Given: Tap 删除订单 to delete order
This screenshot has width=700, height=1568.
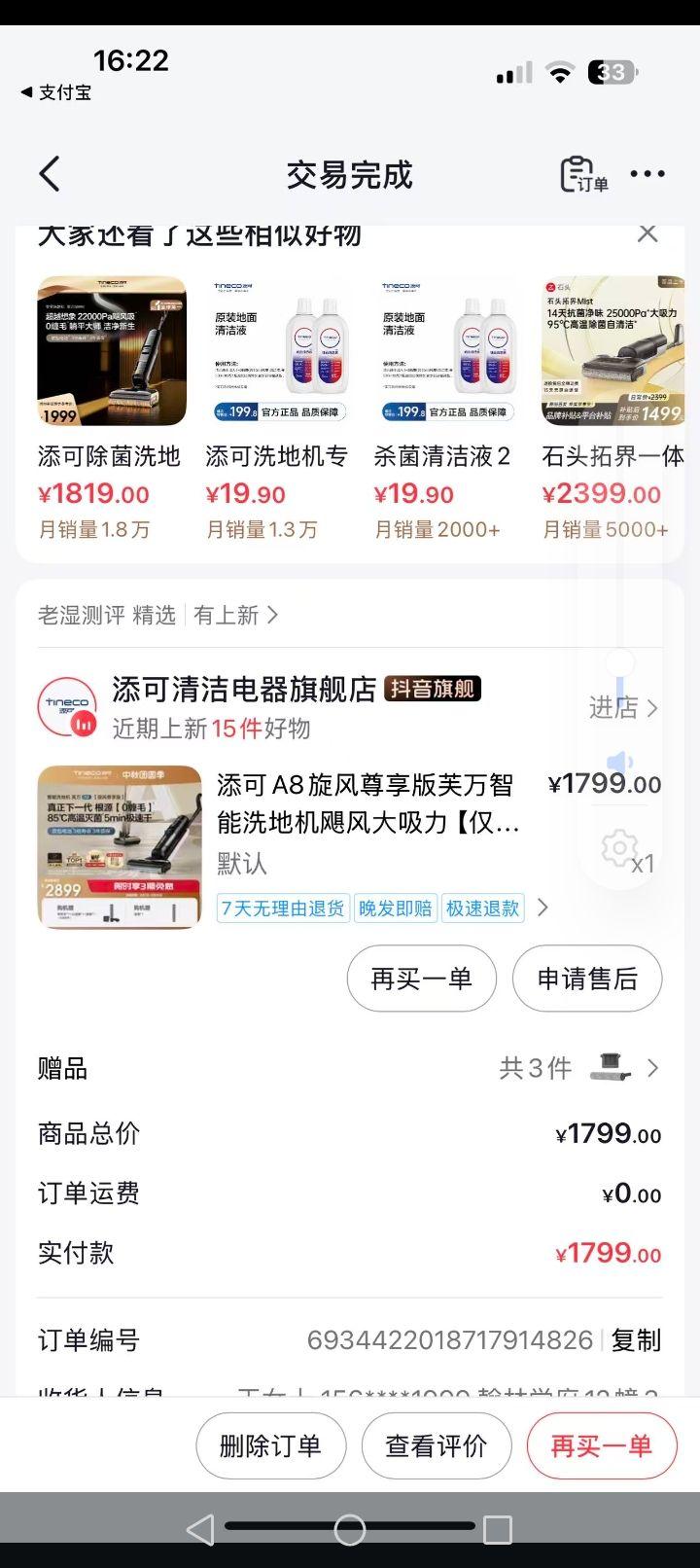Looking at the screenshot, I should pos(270,1445).
